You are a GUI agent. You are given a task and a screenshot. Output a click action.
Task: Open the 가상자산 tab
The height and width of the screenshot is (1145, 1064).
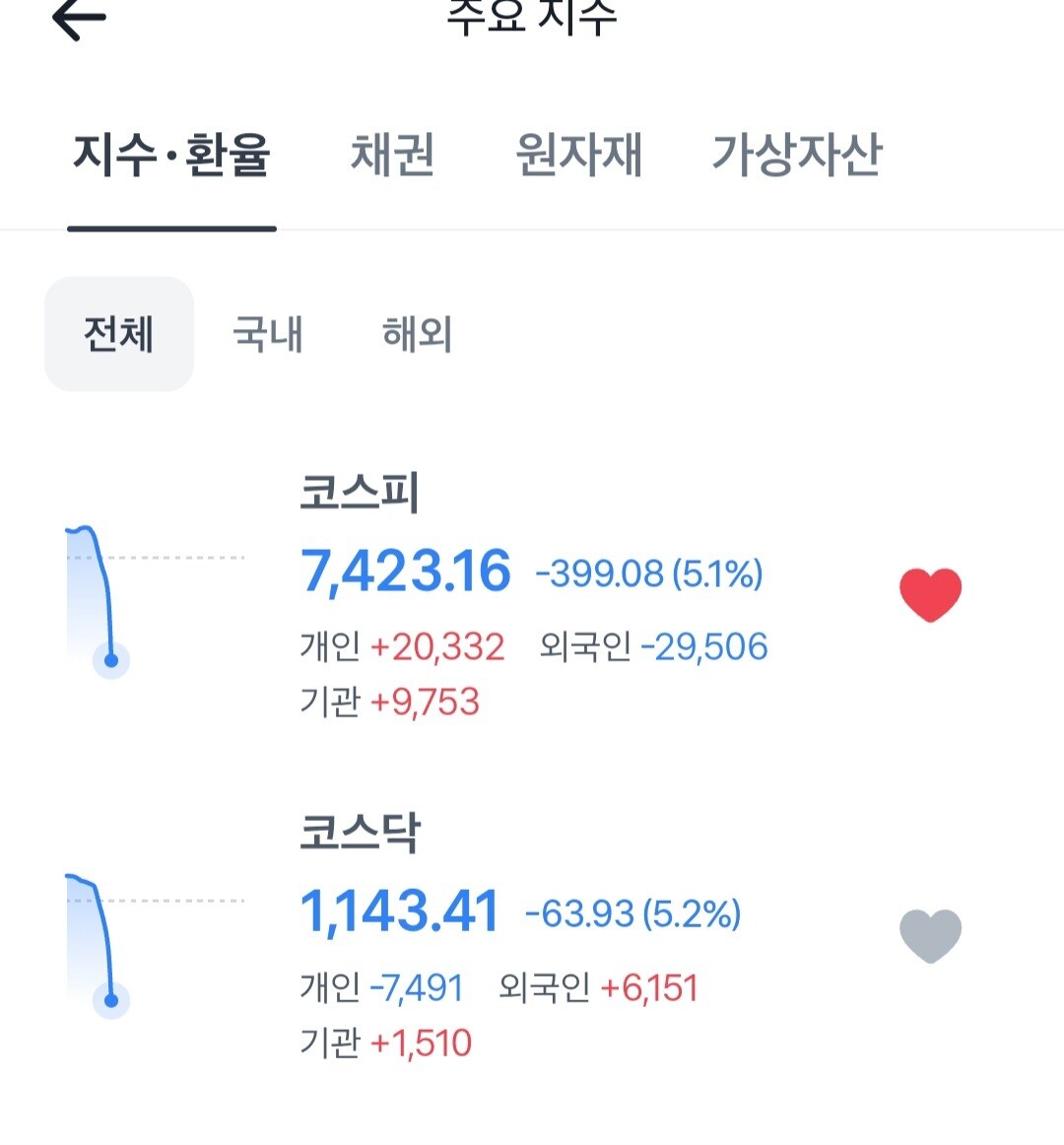pos(797,155)
